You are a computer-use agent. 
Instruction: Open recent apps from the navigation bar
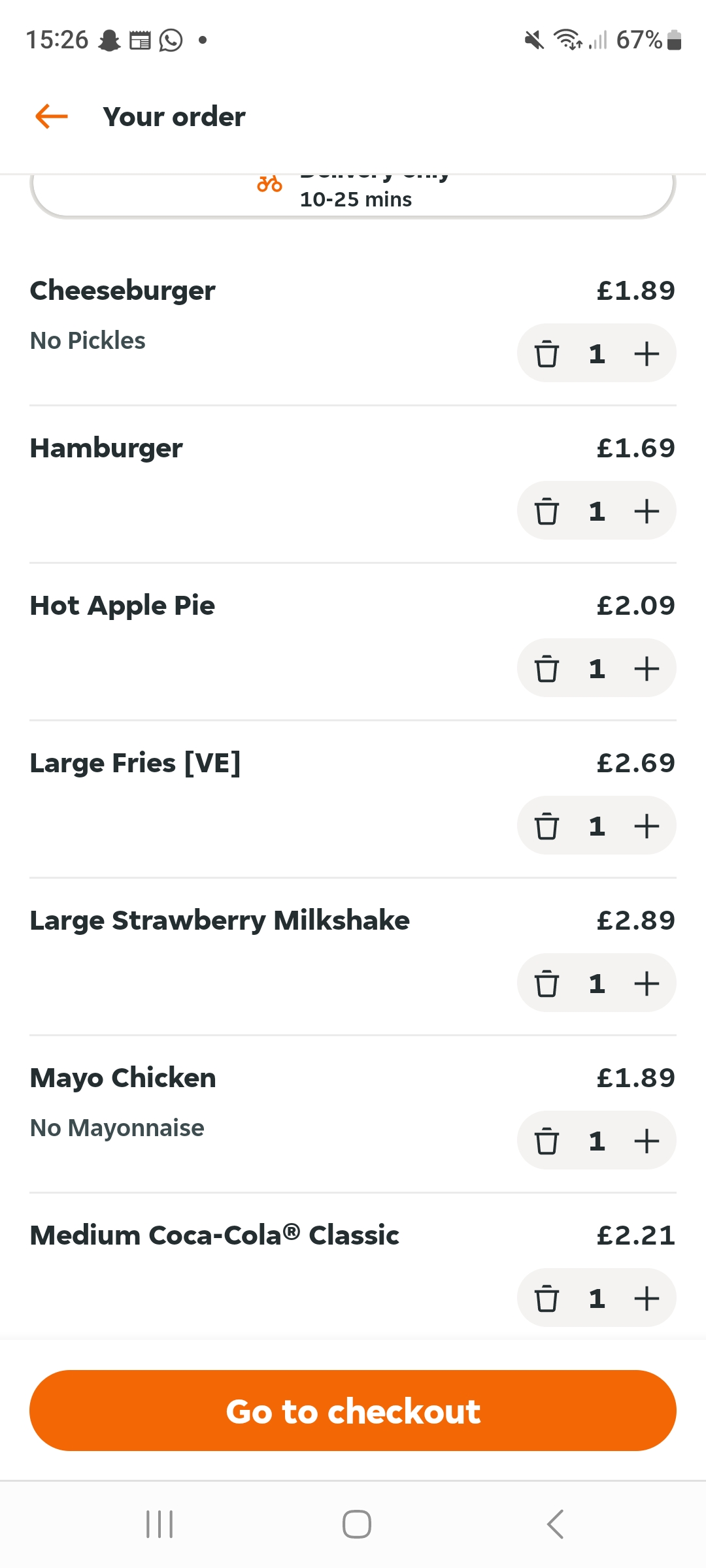click(160, 1524)
